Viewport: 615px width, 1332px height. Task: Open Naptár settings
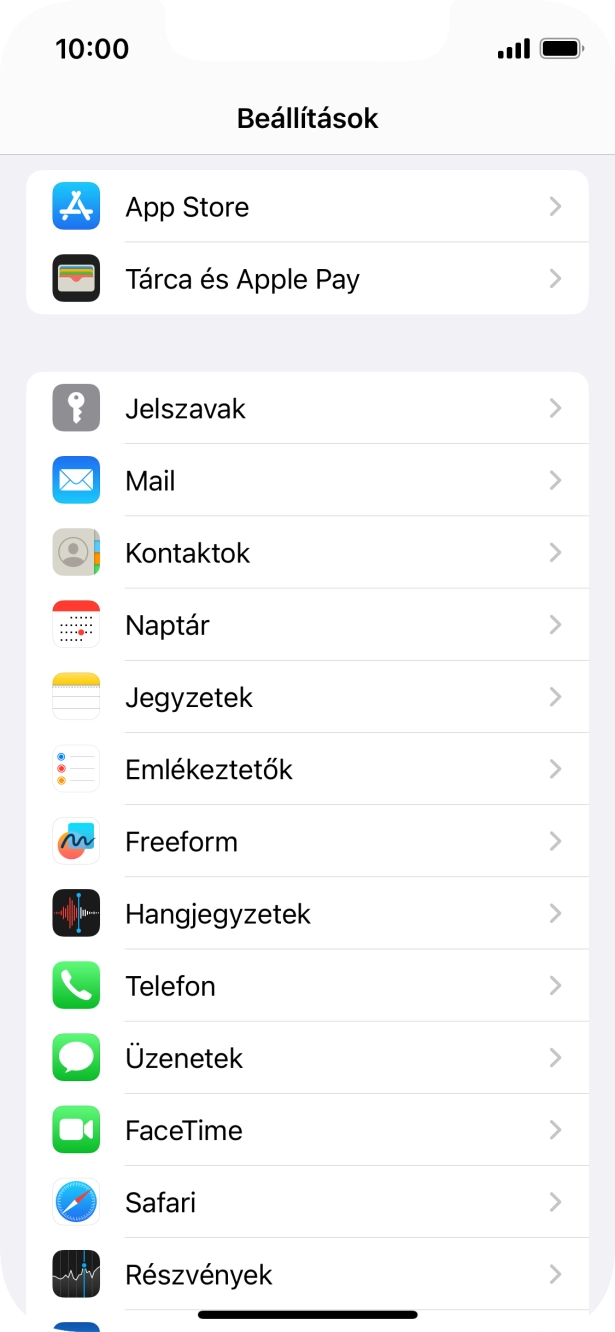coord(307,625)
